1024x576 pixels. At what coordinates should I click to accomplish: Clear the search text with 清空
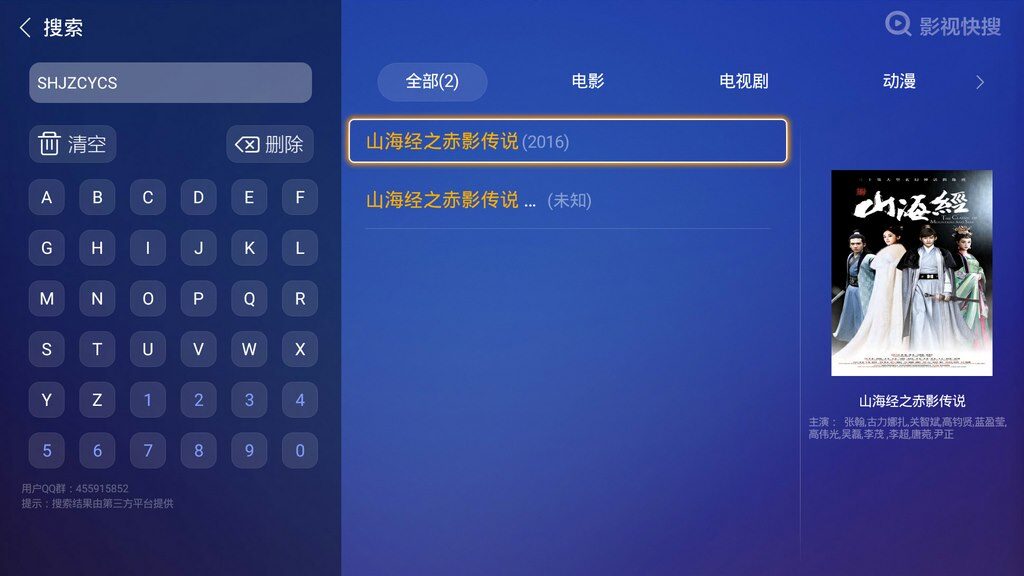pos(72,144)
